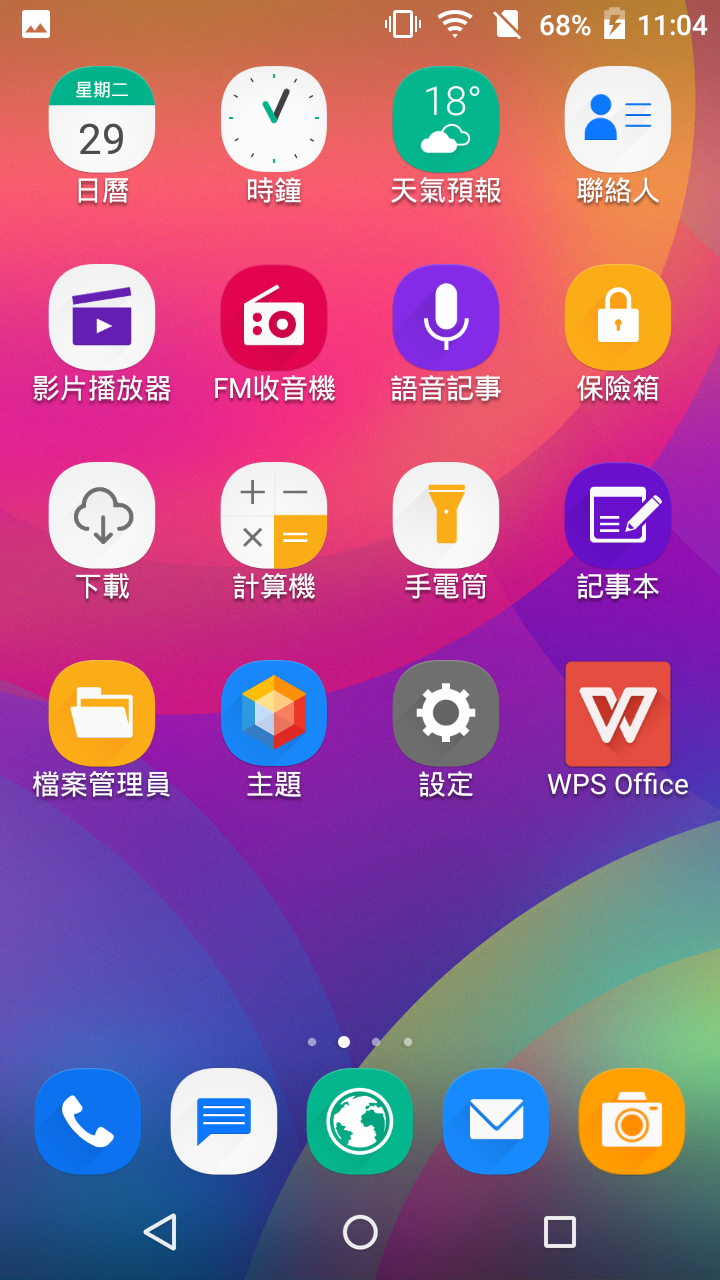Open the FM收音機 radio app
Screen dimensions: 720x1280
click(274, 317)
